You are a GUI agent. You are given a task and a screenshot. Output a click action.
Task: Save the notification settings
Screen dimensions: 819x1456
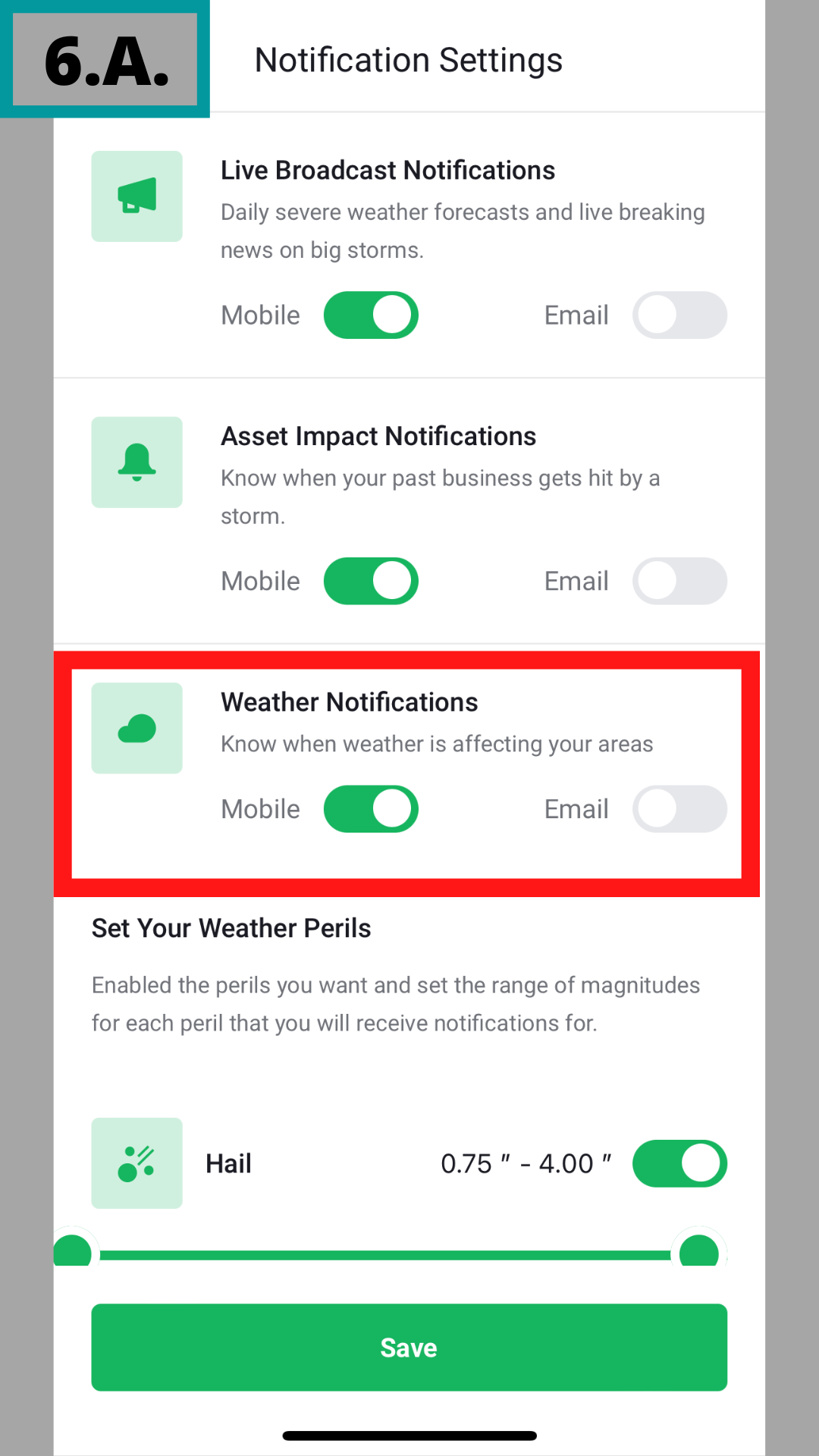coord(409,1348)
